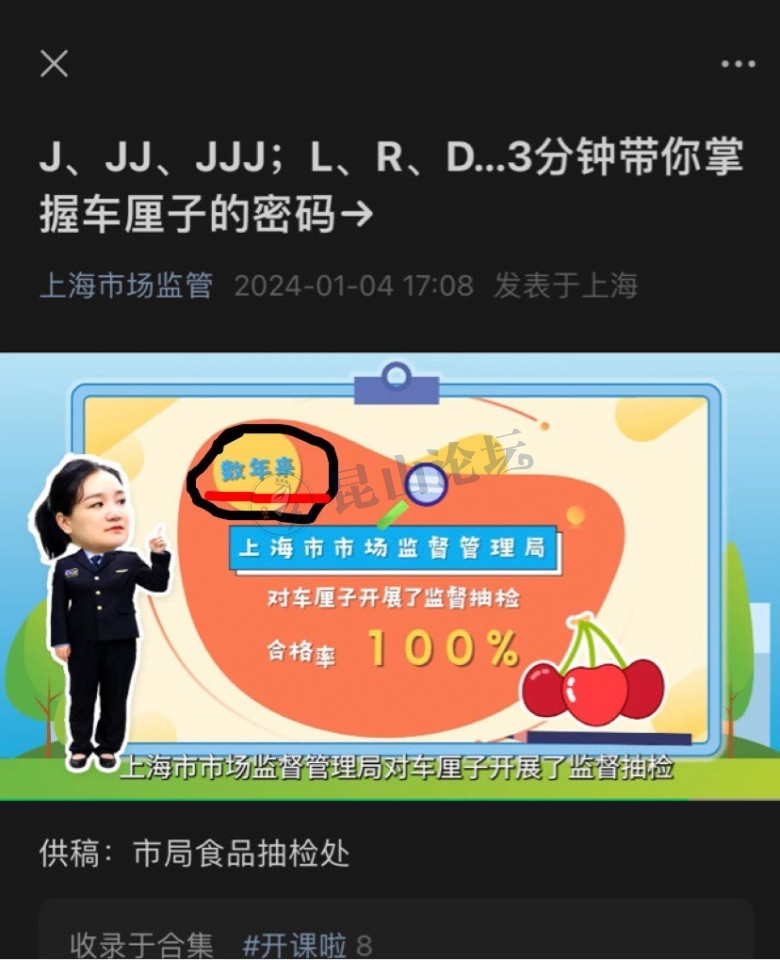Open the 上海市场监管 account profile
Screen dimensions: 780x960
(x=126, y=286)
